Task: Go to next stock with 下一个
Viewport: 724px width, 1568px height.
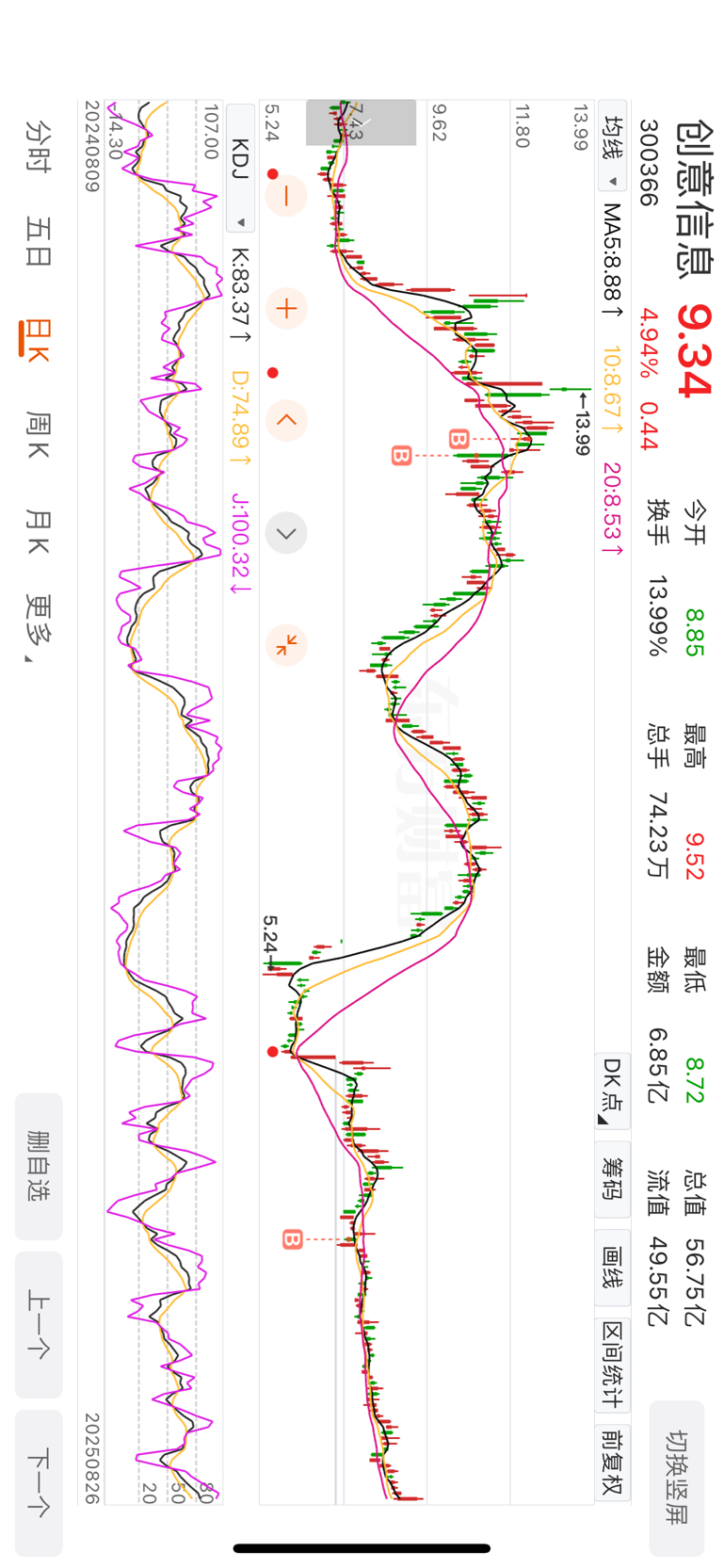Action: tap(39, 1482)
